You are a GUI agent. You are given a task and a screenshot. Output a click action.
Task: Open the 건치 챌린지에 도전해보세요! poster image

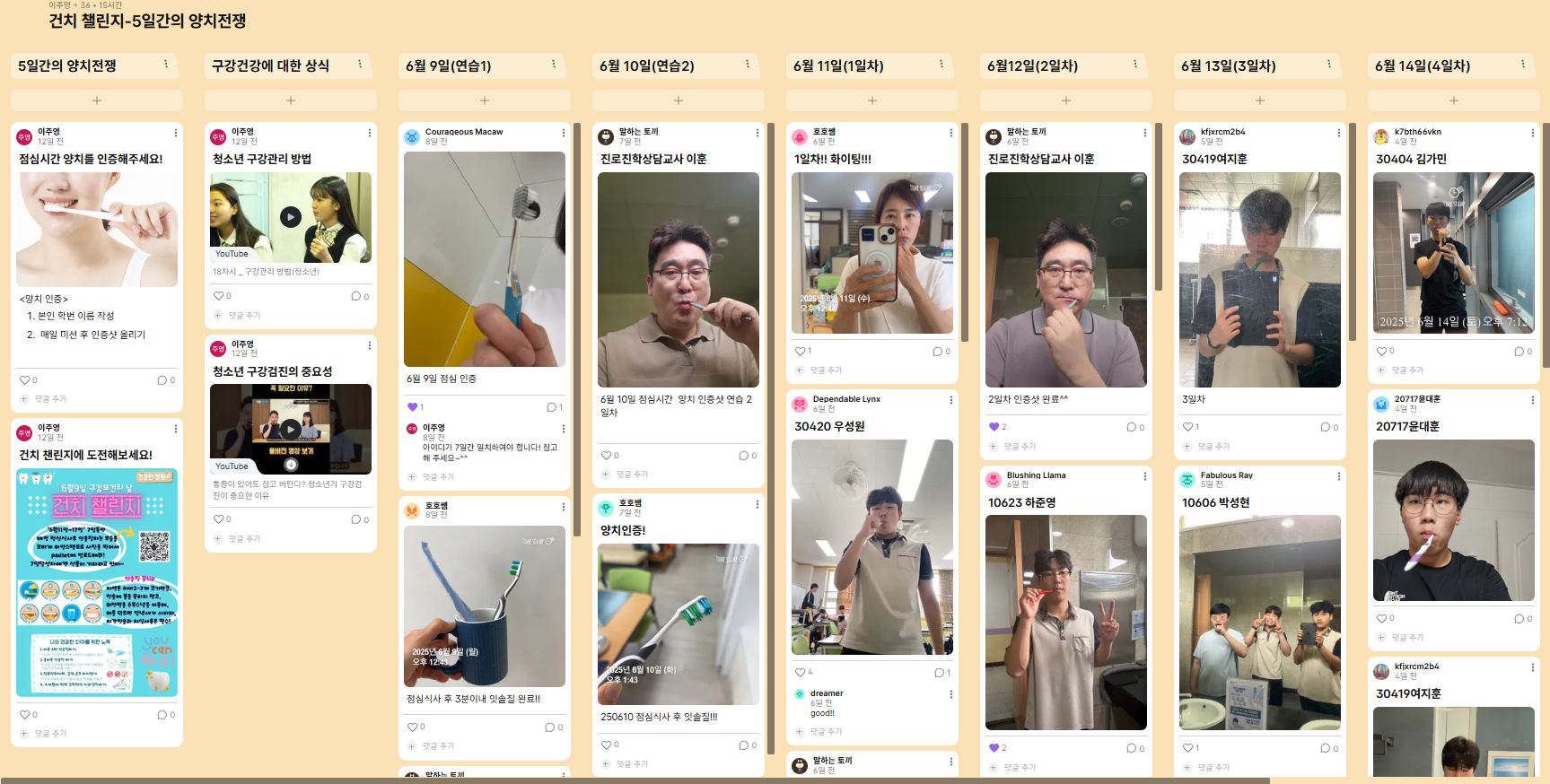97,582
